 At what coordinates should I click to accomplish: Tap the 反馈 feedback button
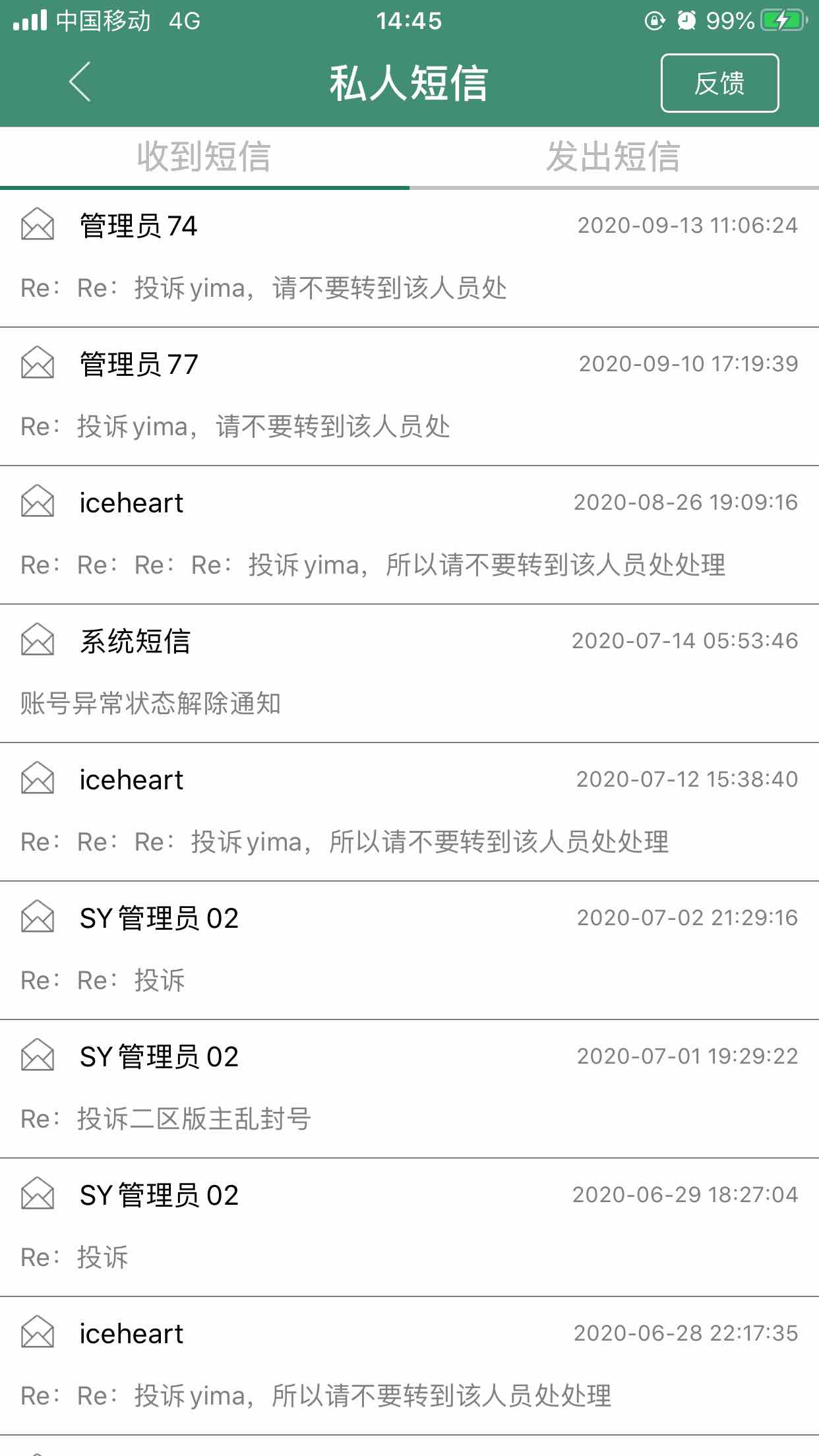[719, 83]
